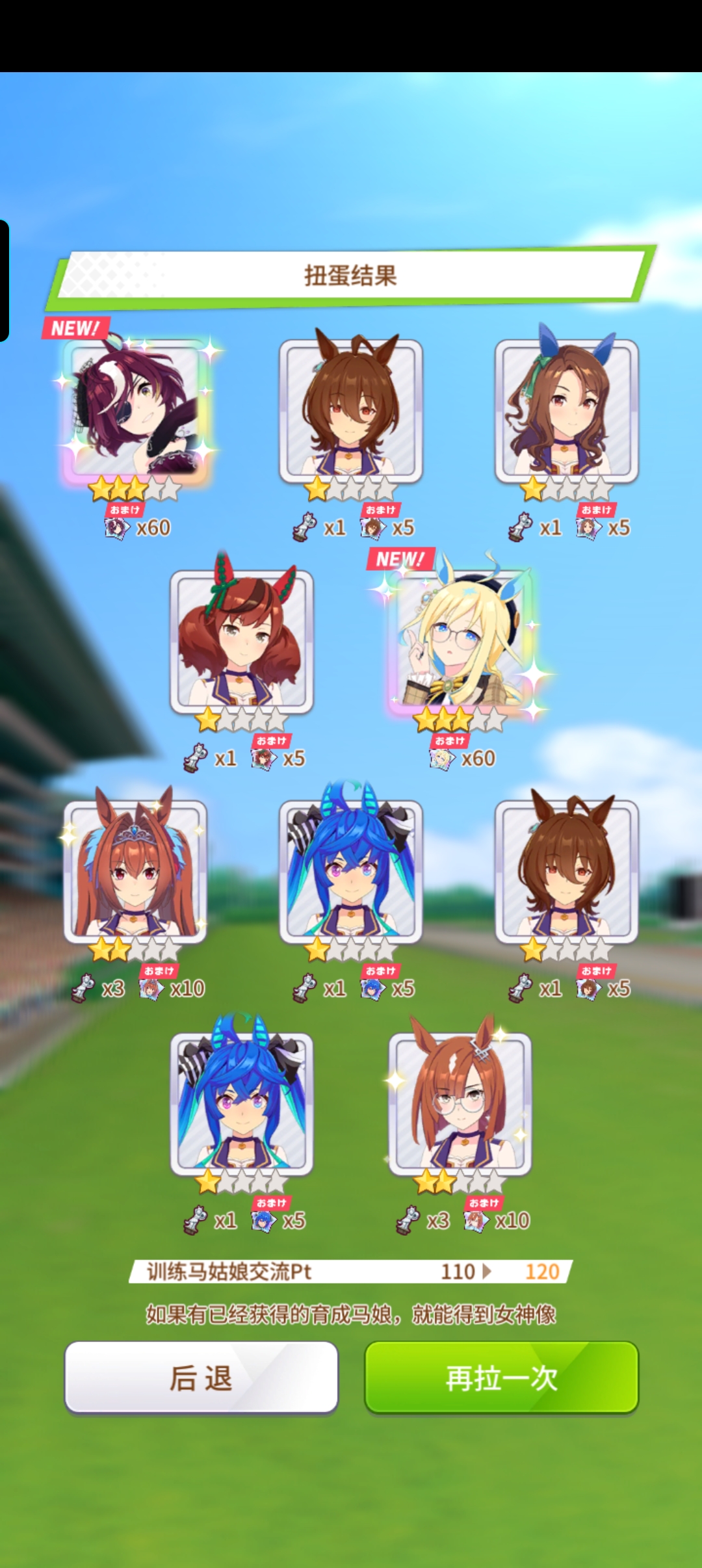Tap the 后退 button to go back
702x1568 pixels.
pos(201,1378)
